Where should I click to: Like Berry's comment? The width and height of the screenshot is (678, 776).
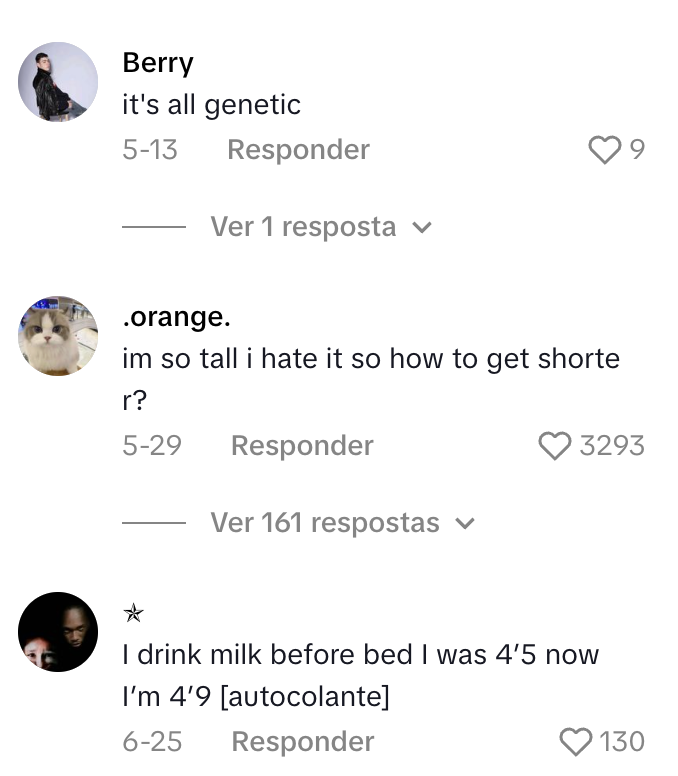click(x=604, y=150)
